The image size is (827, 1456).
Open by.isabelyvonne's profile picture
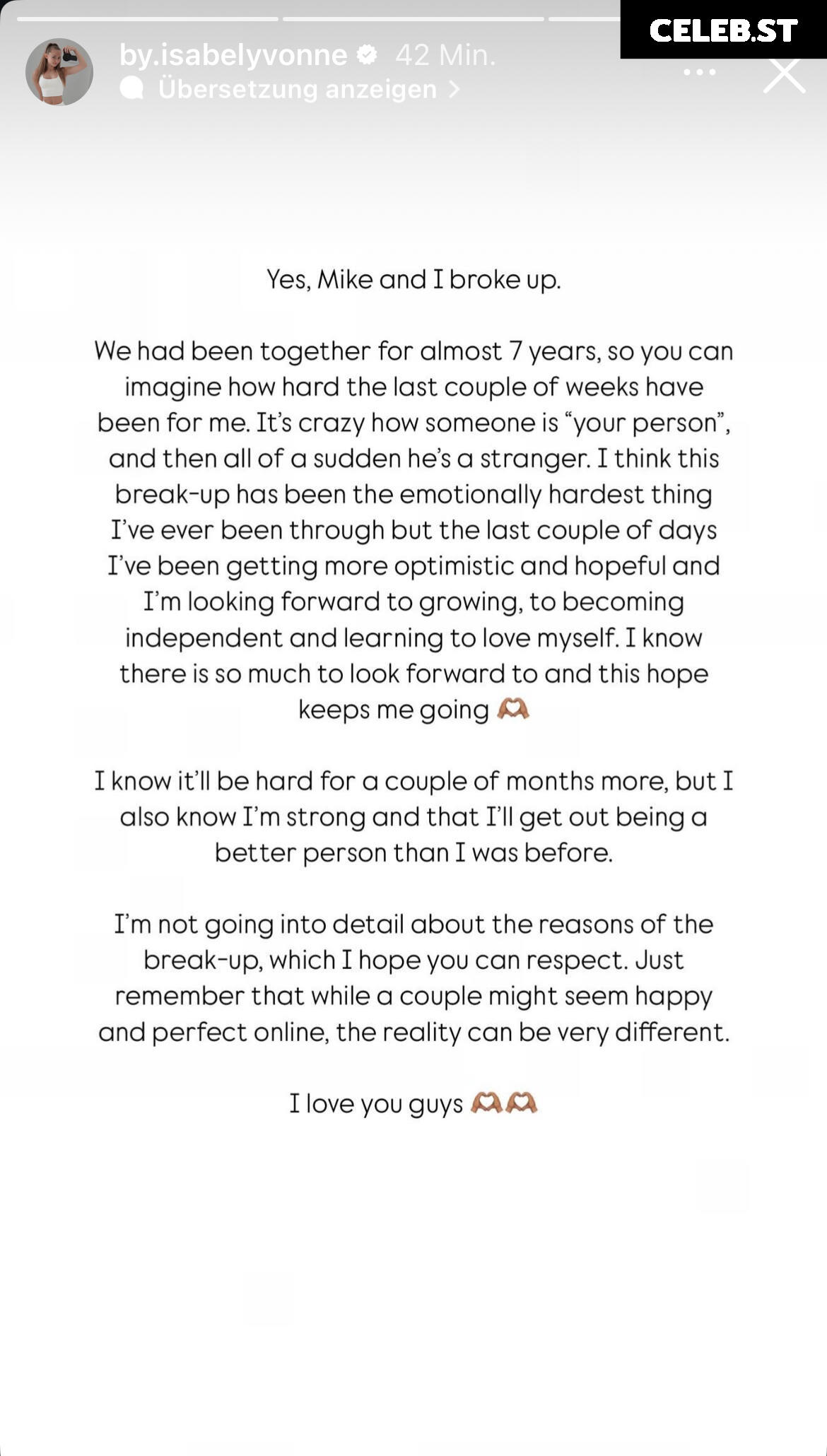pyautogui.click(x=59, y=71)
